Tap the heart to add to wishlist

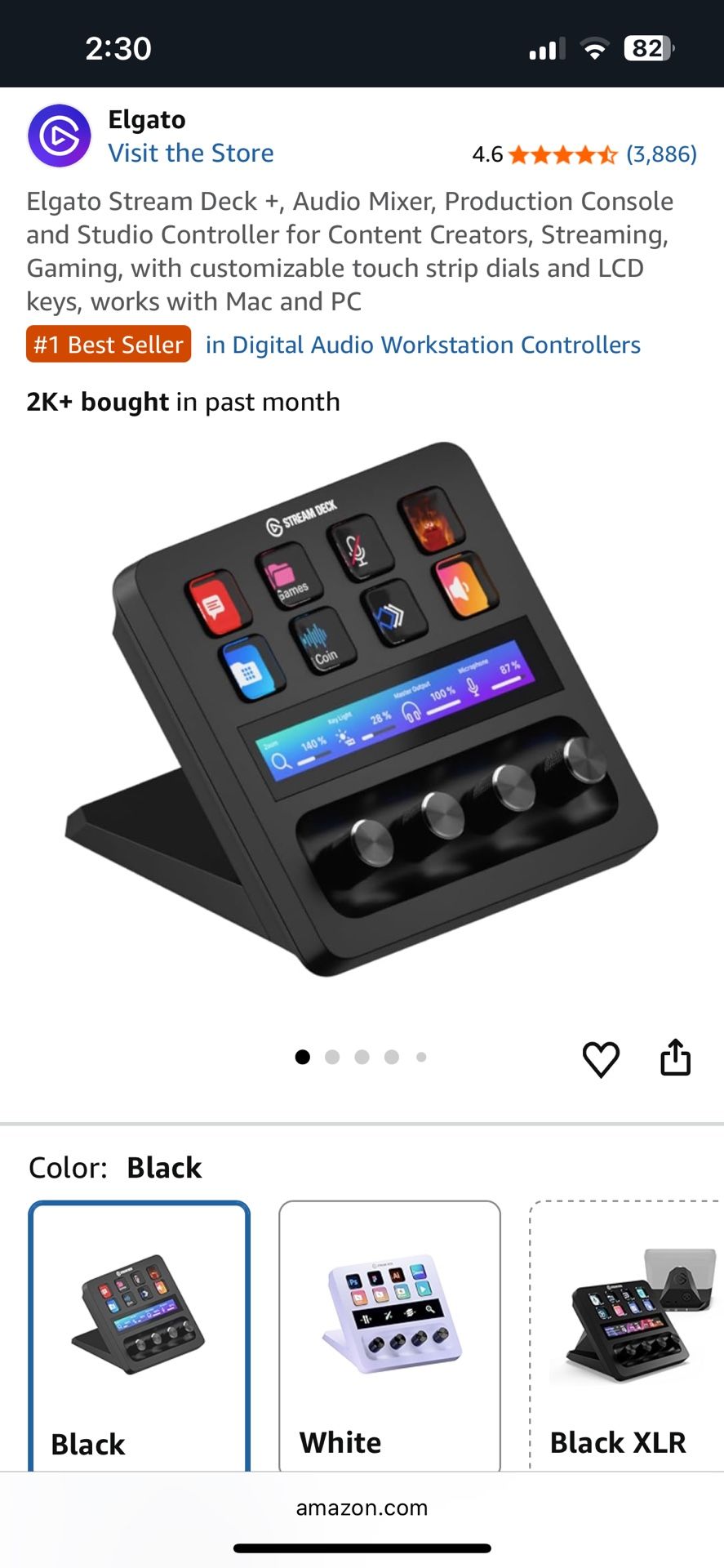point(602,1058)
